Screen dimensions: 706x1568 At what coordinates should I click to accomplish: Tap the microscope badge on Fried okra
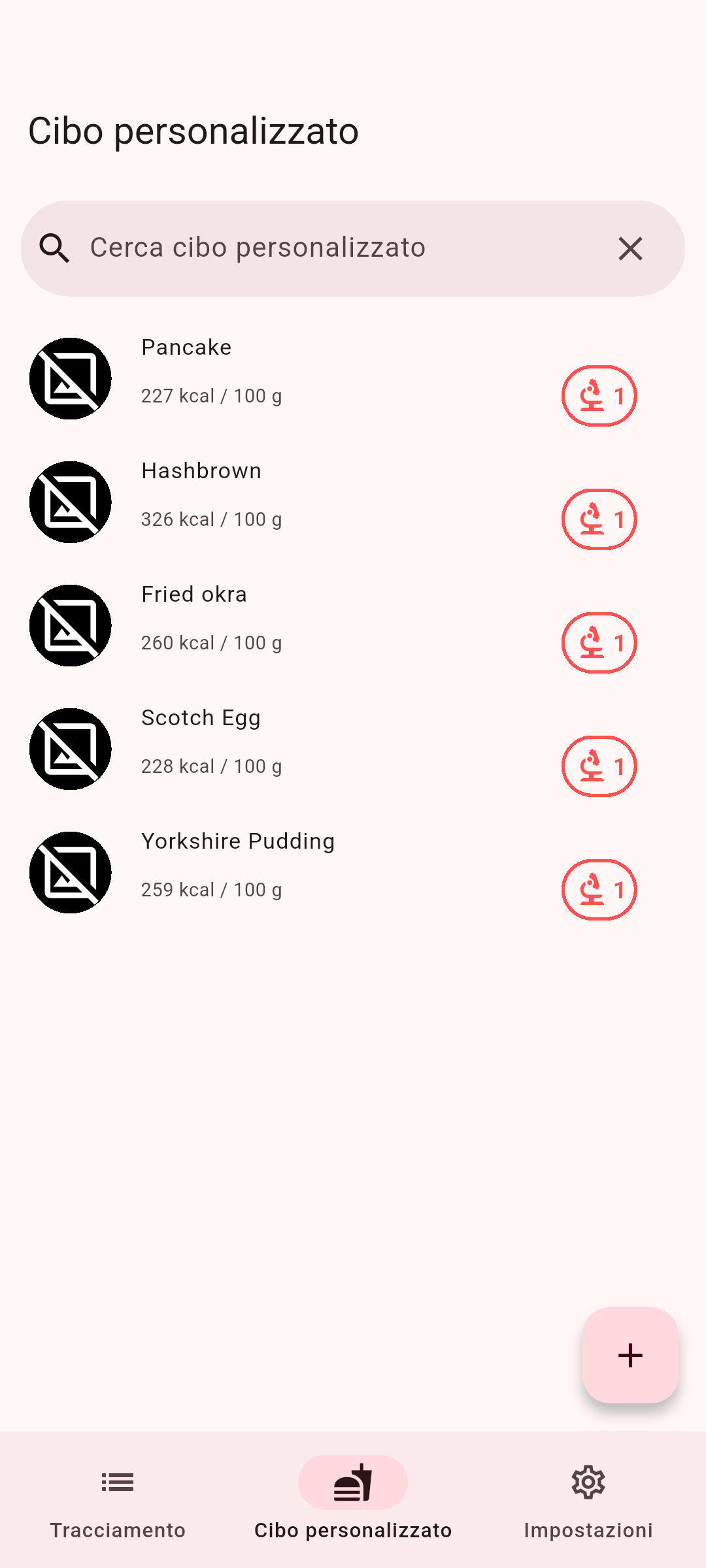[599, 643]
